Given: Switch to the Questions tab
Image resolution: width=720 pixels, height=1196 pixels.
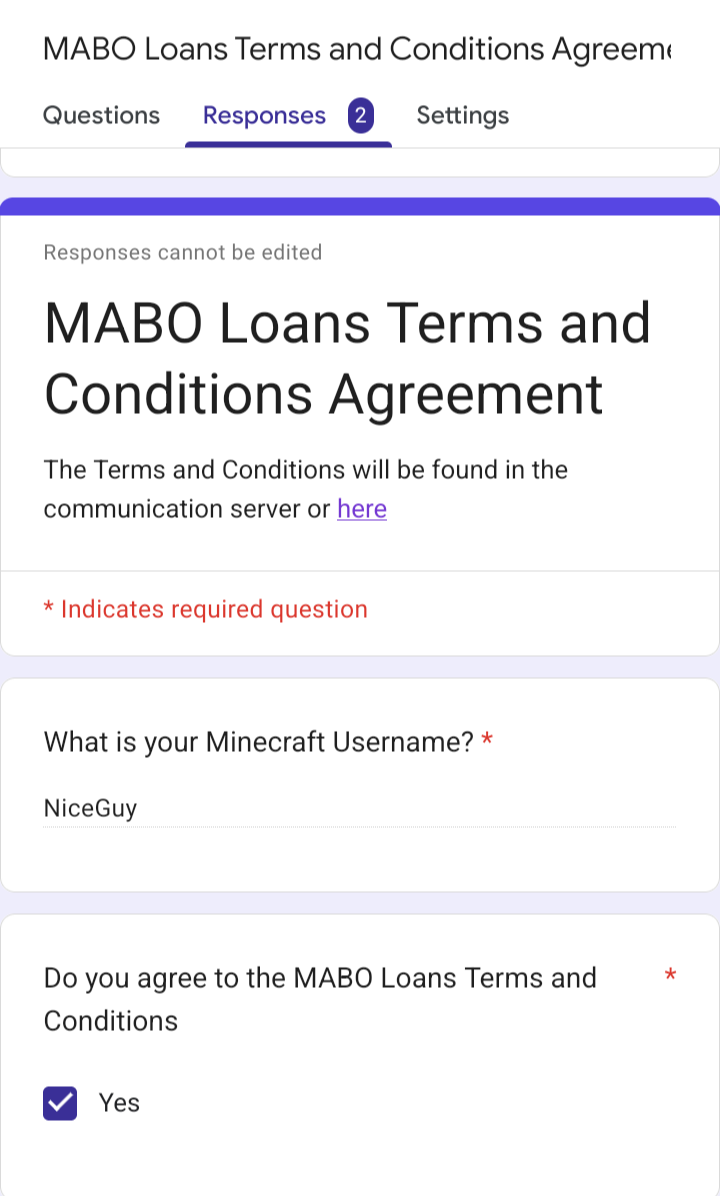Looking at the screenshot, I should pyautogui.click(x=101, y=115).
